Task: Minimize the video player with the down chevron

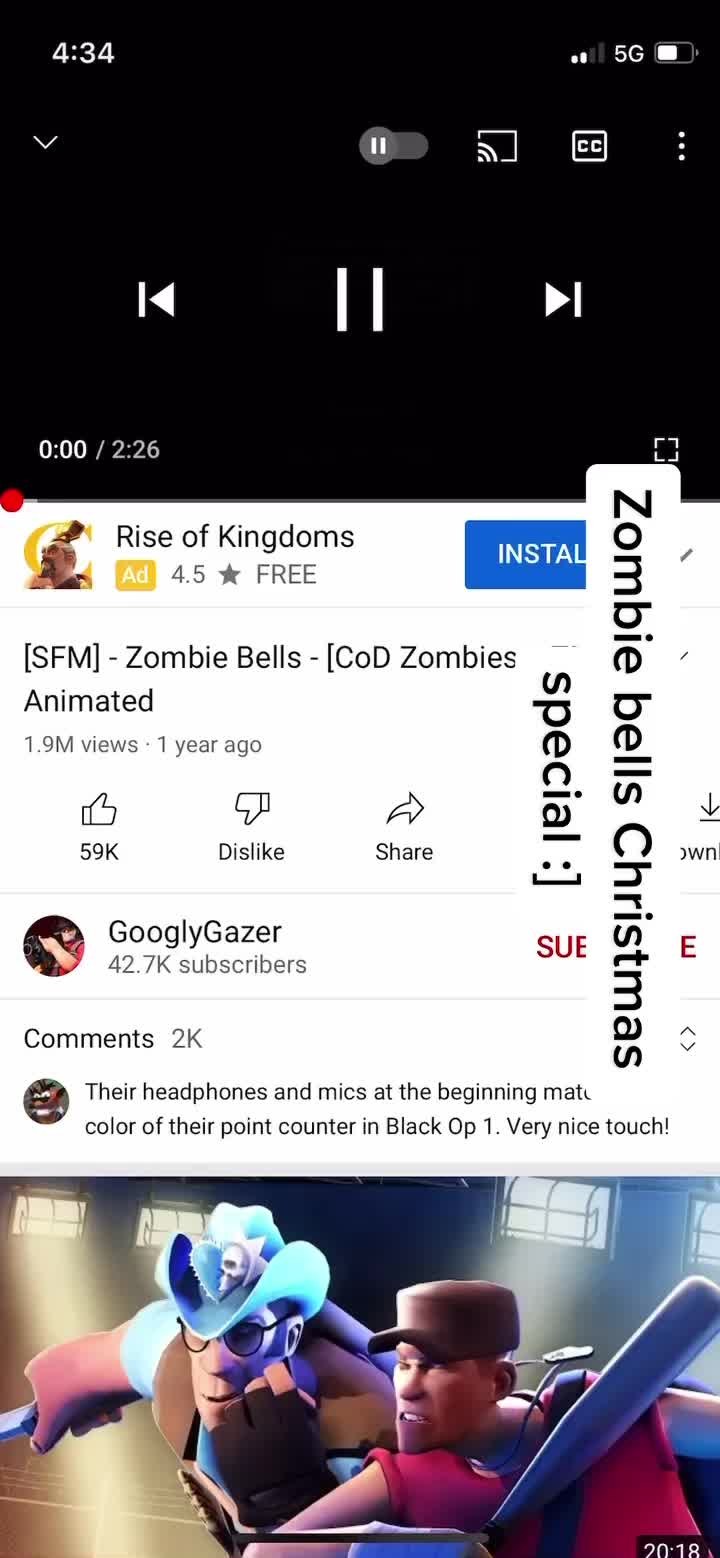Action: (46, 143)
